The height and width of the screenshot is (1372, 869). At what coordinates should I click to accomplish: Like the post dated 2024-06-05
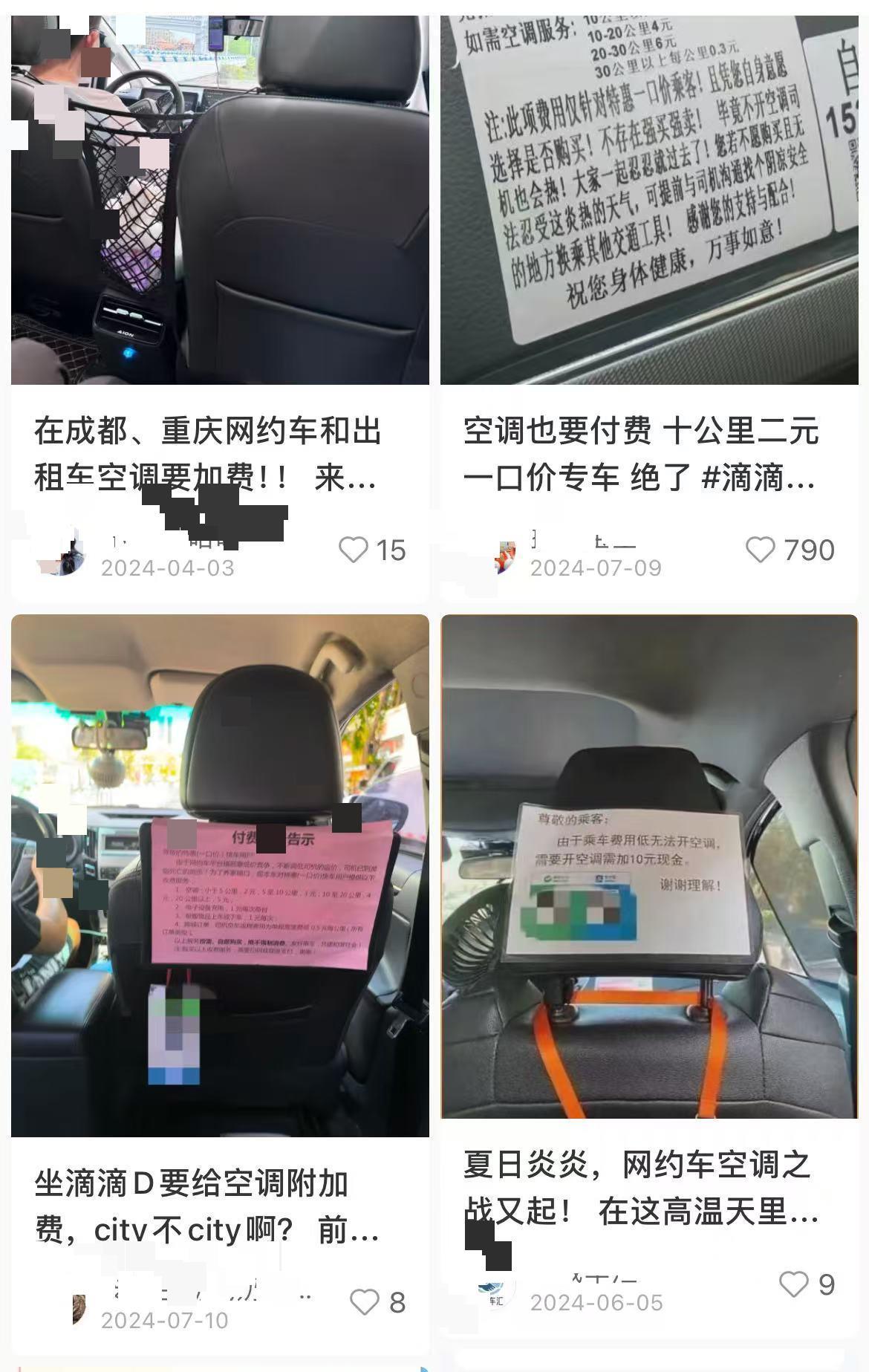pyautogui.click(x=792, y=1284)
